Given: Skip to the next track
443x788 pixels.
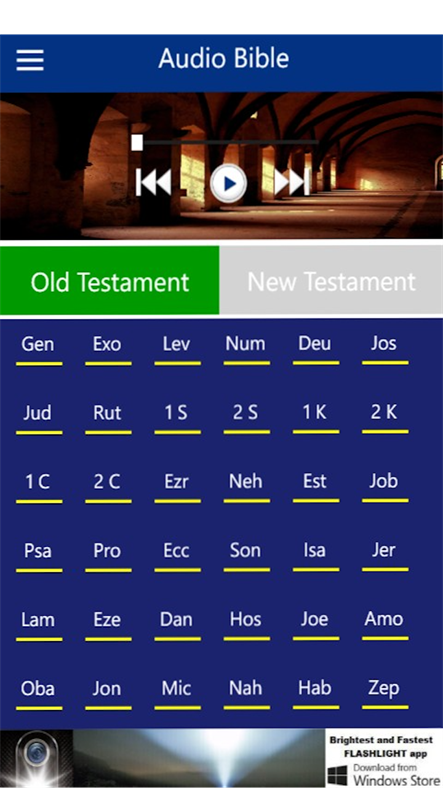Looking at the screenshot, I should coord(292,182).
